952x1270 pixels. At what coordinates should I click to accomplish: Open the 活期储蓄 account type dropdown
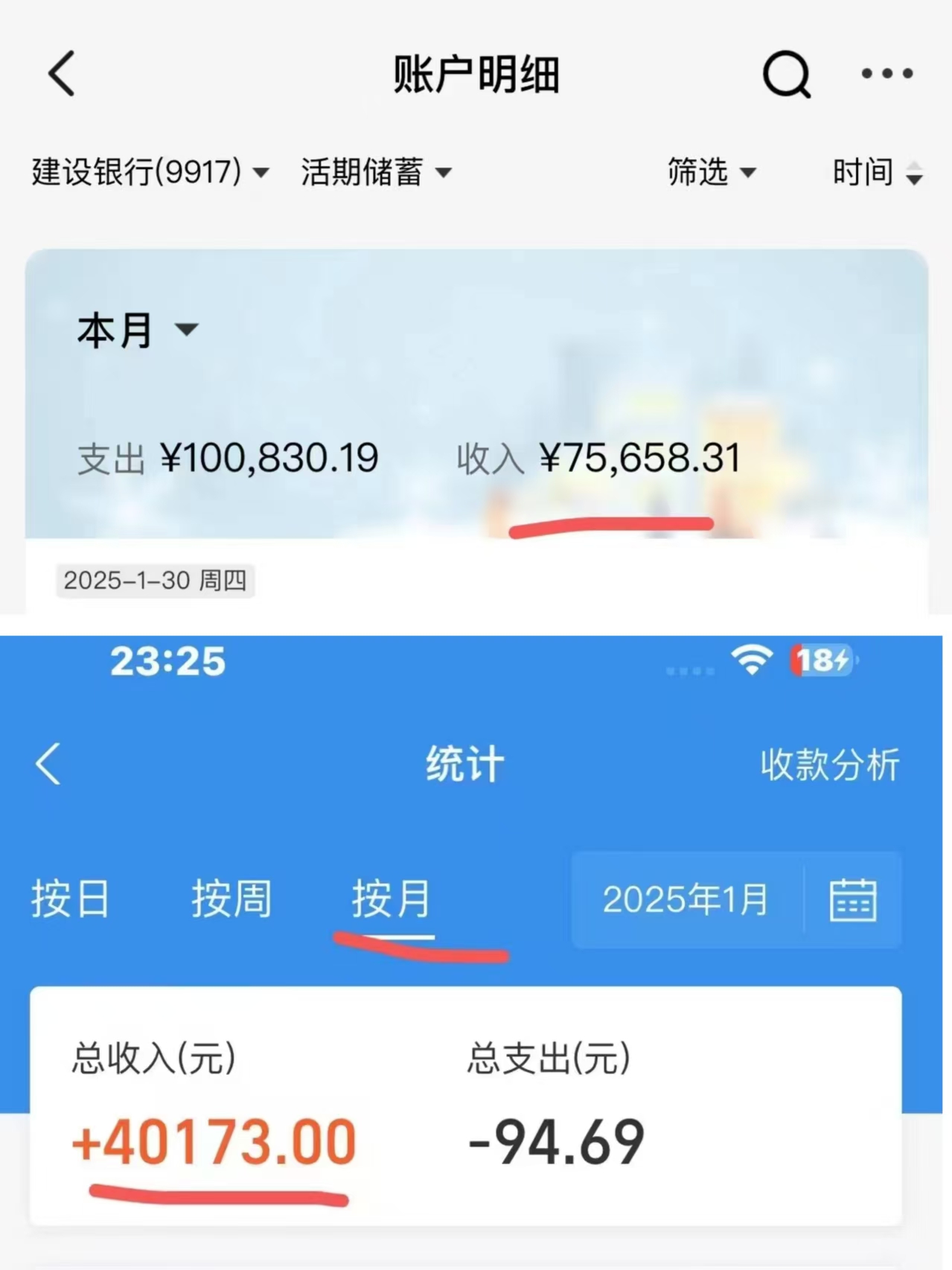(374, 171)
